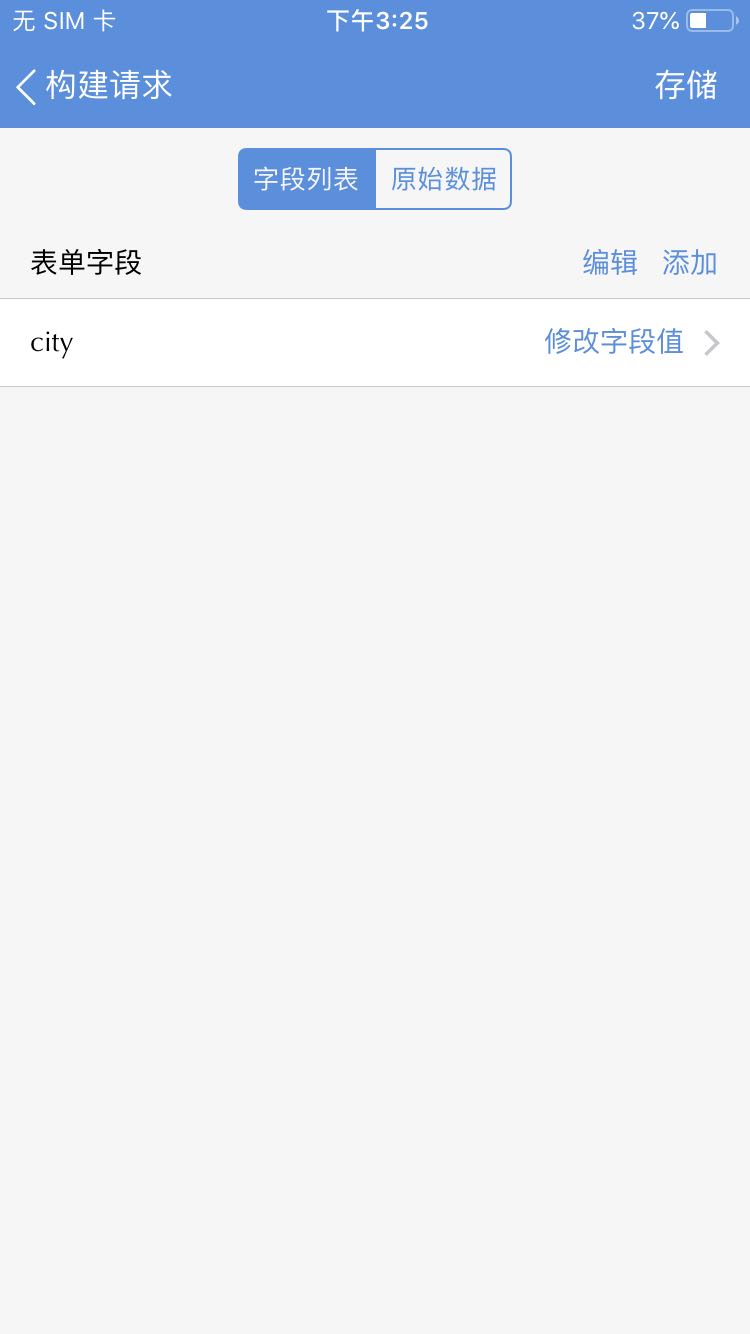
Task: Toggle the segmented control to raw data view
Action: pyautogui.click(x=443, y=178)
